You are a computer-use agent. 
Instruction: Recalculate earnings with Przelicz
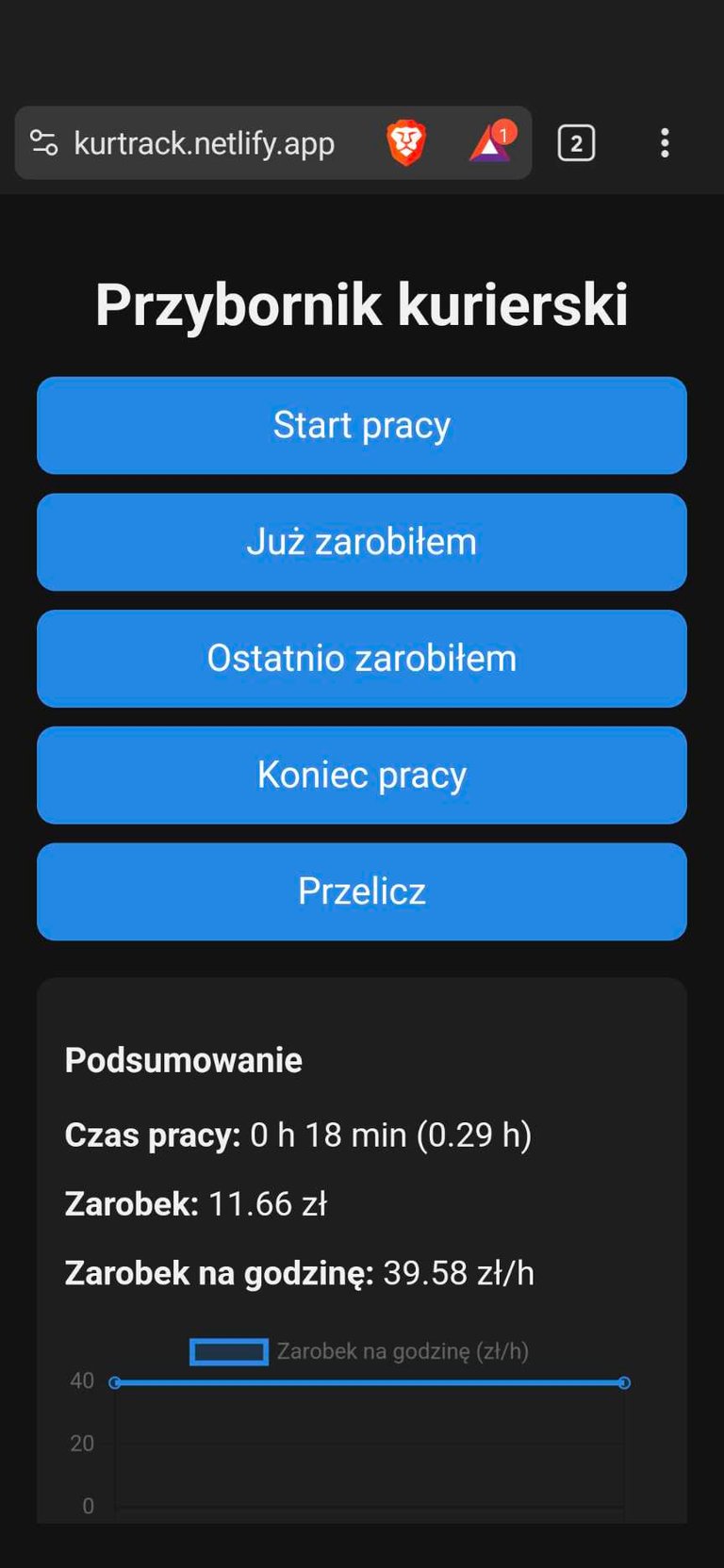click(362, 891)
